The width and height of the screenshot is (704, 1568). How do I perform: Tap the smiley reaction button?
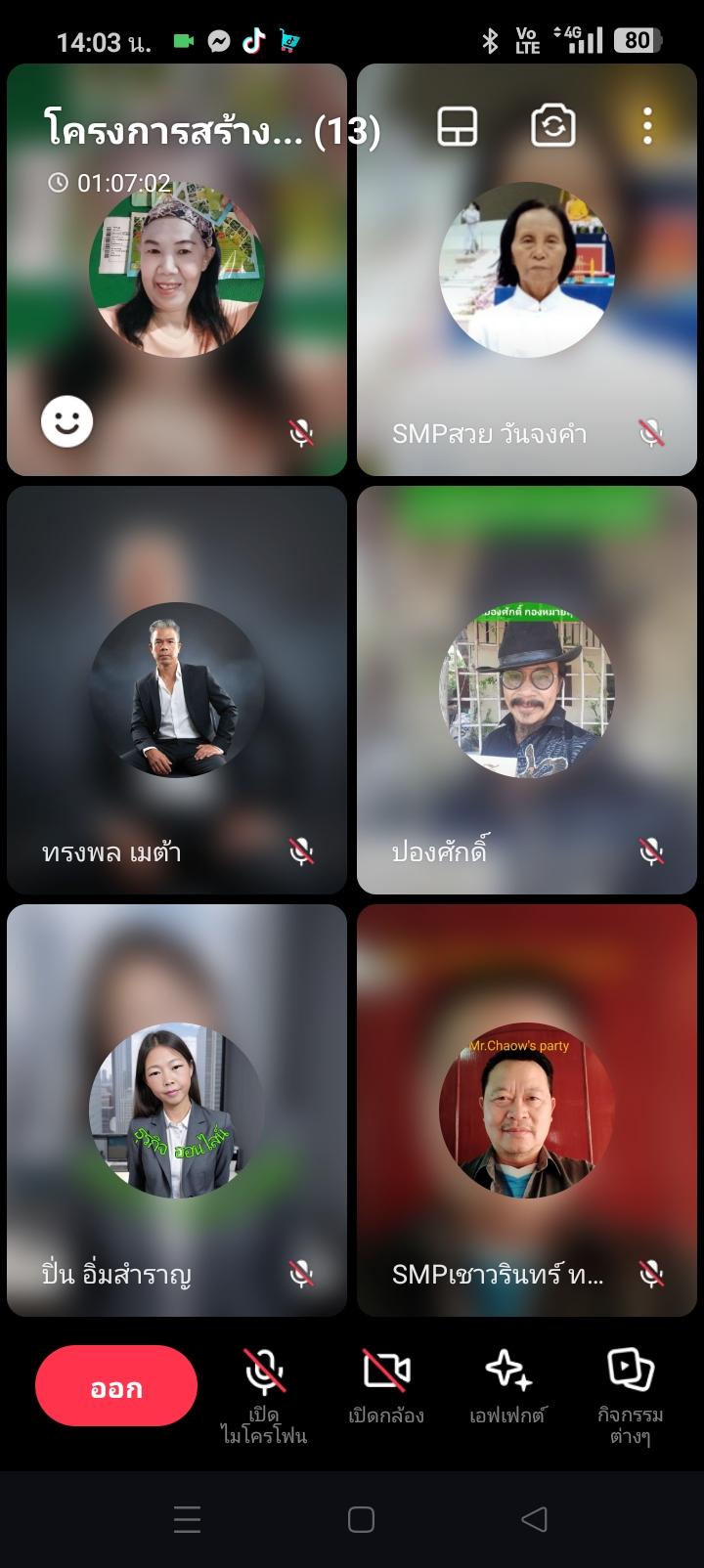click(66, 422)
